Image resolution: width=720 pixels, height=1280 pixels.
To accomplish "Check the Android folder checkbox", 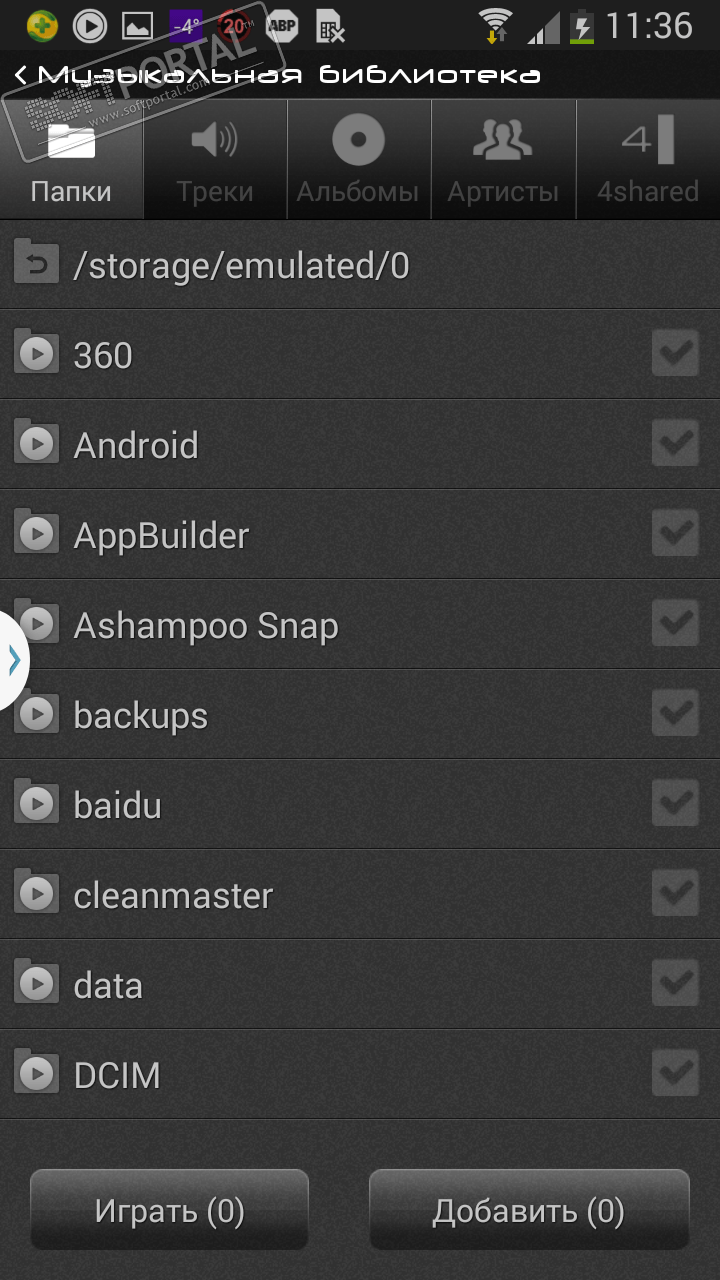I will pyautogui.click(x=675, y=443).
